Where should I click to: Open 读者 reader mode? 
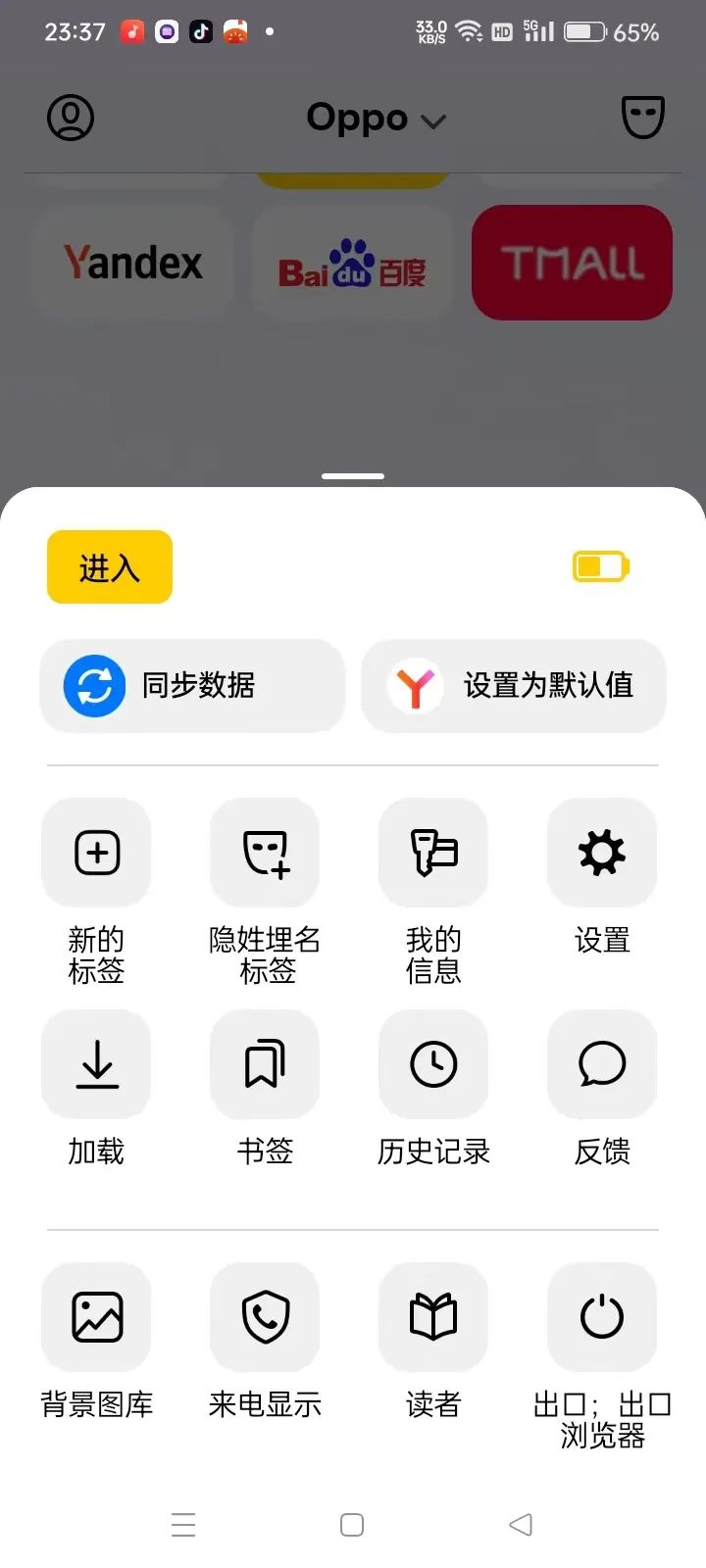pyautogui.click(x=432, y=1317)
